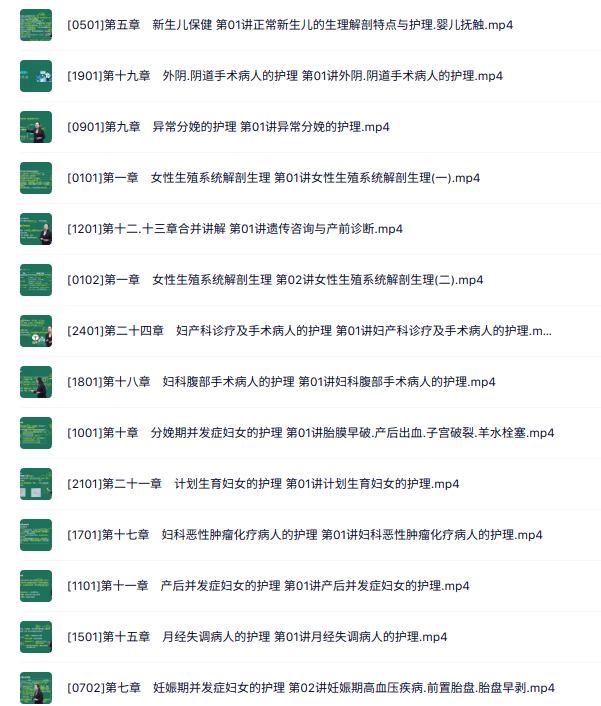Open 2401 妇产科诊疗及手术病人的护理 file

click(309, 331)
